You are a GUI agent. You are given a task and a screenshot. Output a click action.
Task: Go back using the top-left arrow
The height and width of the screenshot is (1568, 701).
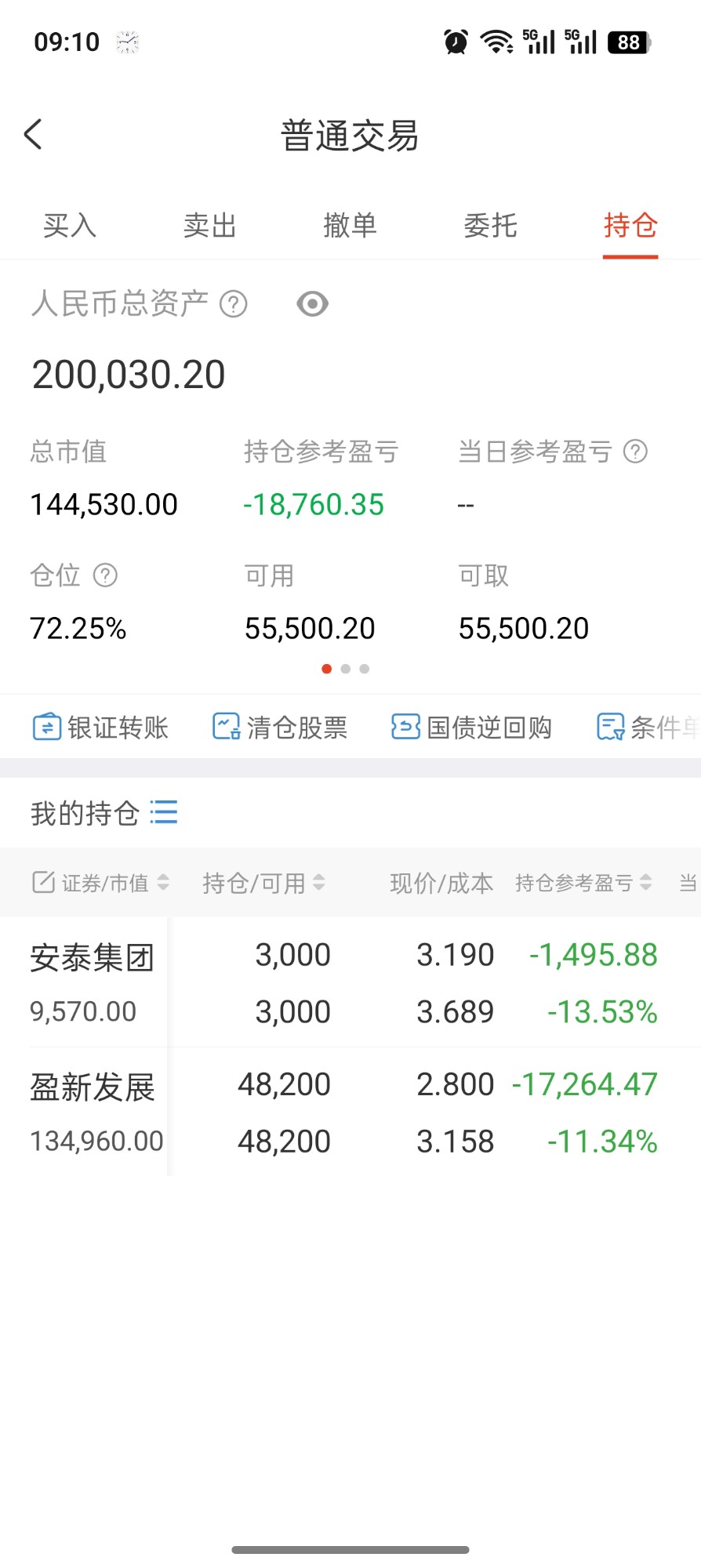coord(33,135)
